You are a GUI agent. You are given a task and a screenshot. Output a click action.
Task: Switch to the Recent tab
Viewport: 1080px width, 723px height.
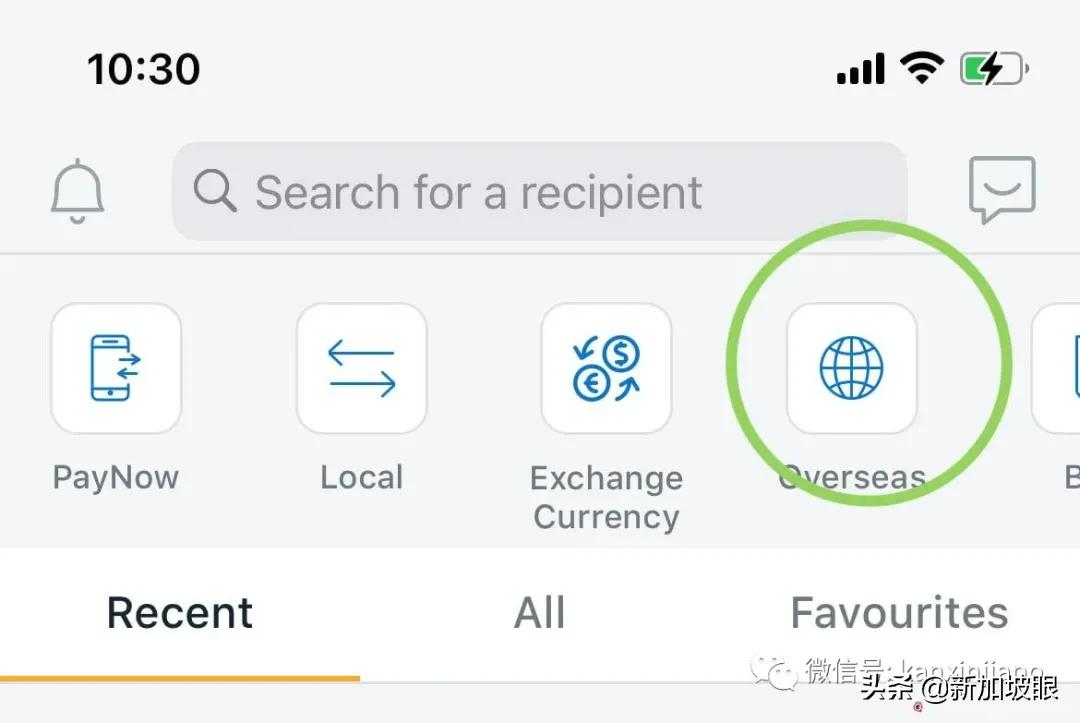[180, 613]
